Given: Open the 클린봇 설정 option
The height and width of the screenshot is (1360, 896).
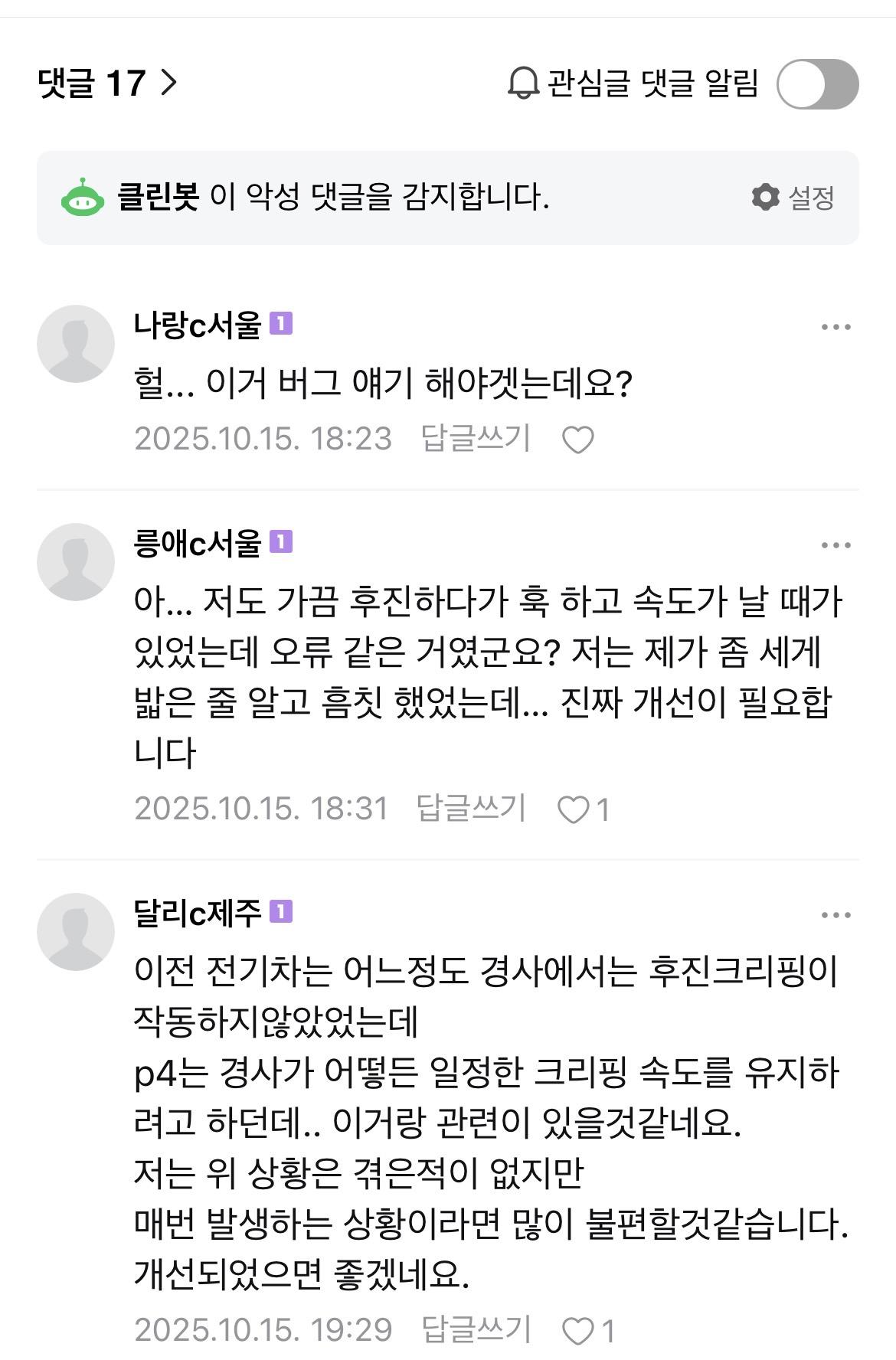Looking at the screenshot, I should click(x=793, y=198).
